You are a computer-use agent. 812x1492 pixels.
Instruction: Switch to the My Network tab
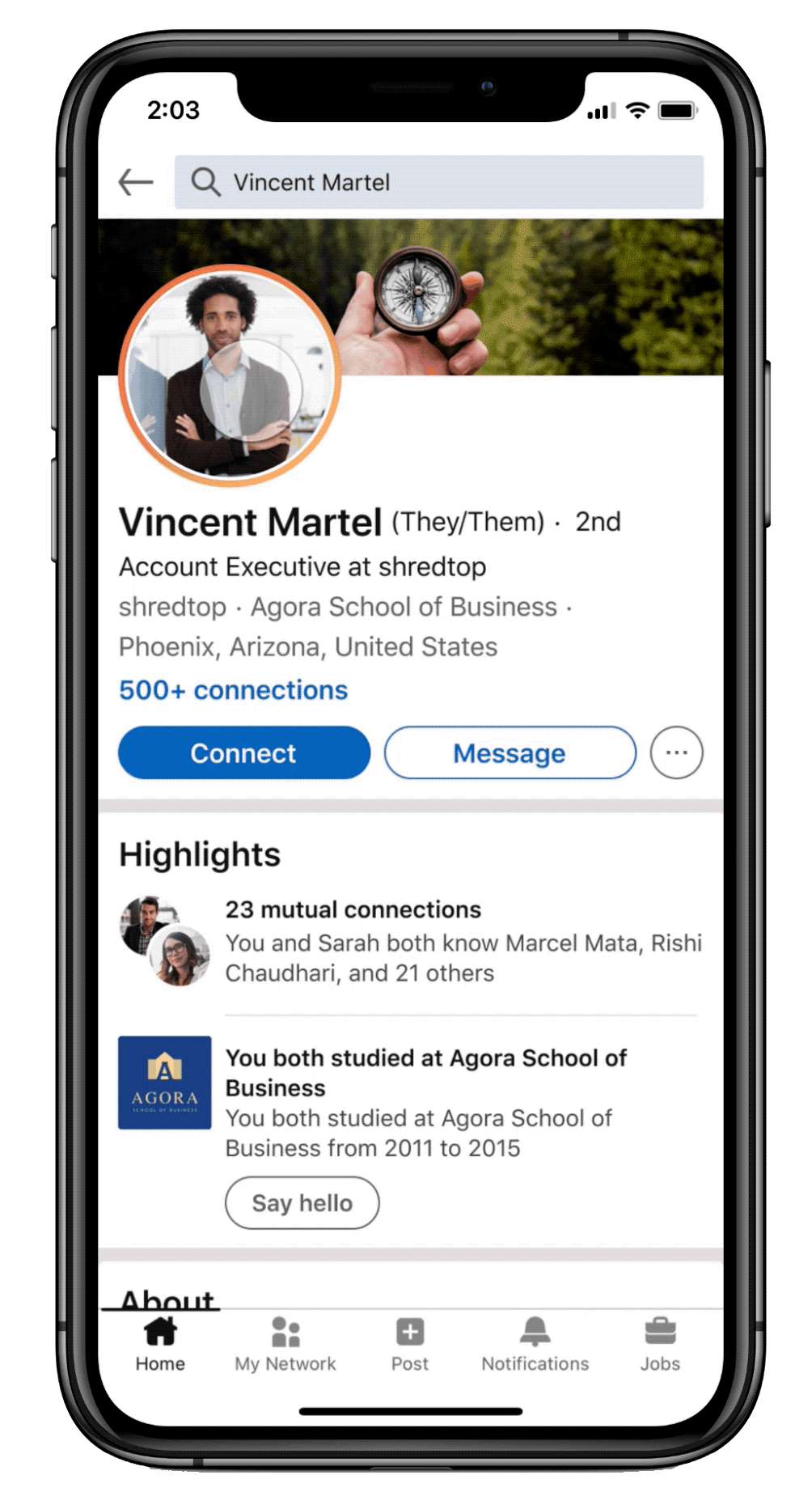pos(285,1345)
